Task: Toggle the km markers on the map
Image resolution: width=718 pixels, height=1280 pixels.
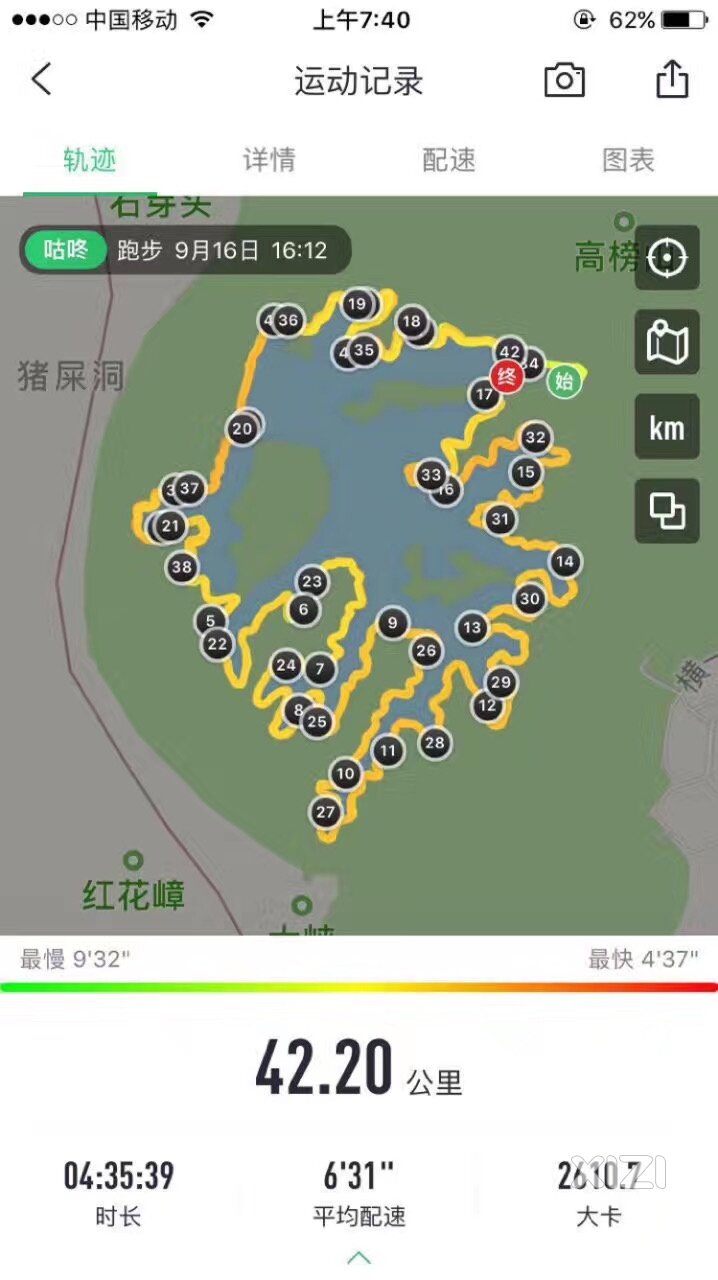Action: [x=667, y=428]
